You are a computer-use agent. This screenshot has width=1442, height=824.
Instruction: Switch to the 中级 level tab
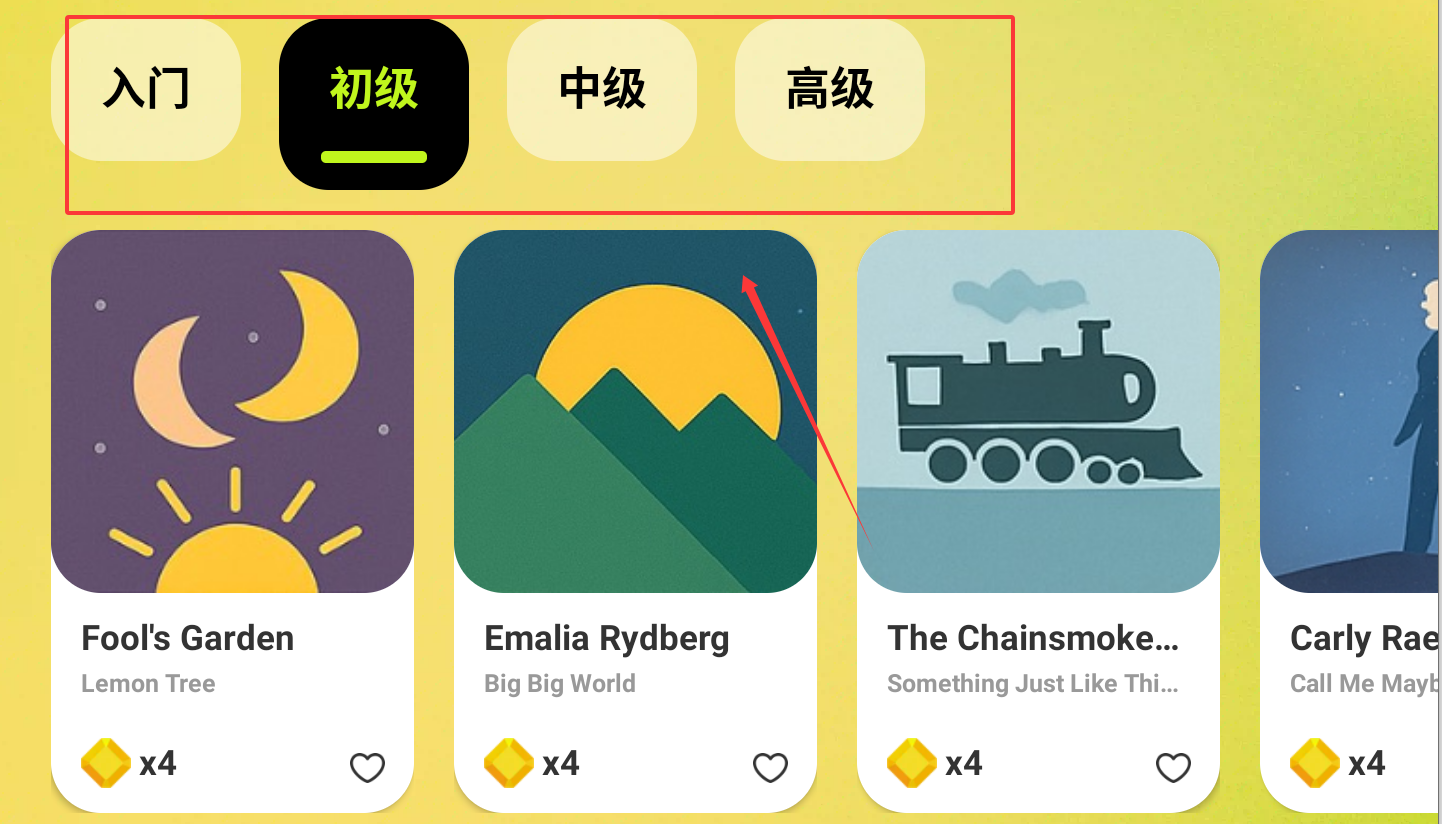click(x=602, y=90)
